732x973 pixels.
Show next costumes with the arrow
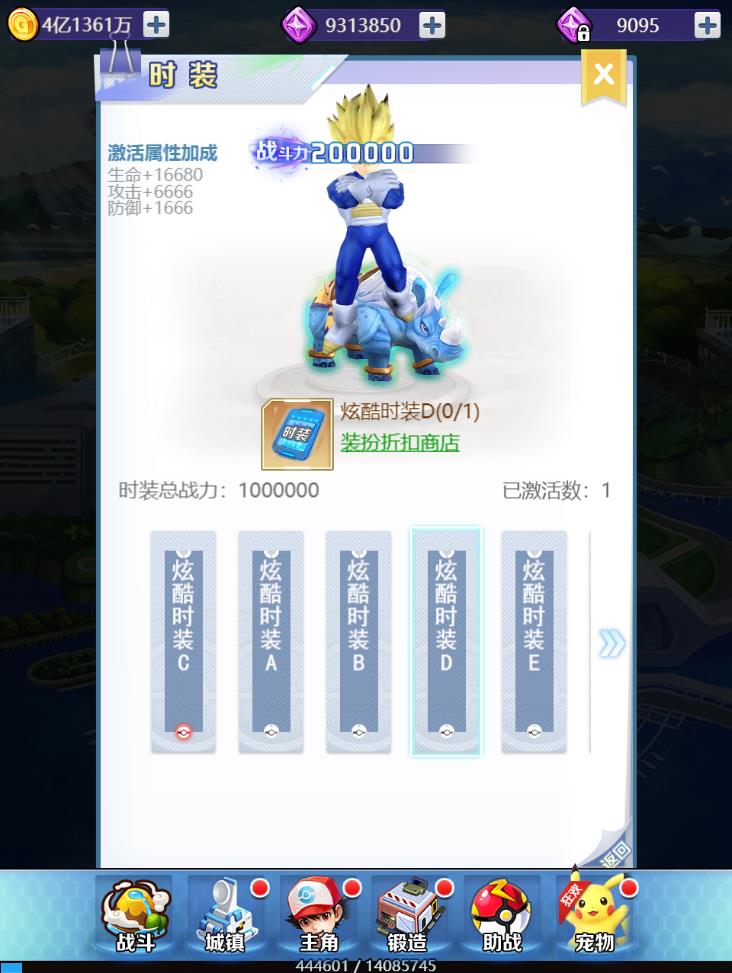tap(611, 644)
